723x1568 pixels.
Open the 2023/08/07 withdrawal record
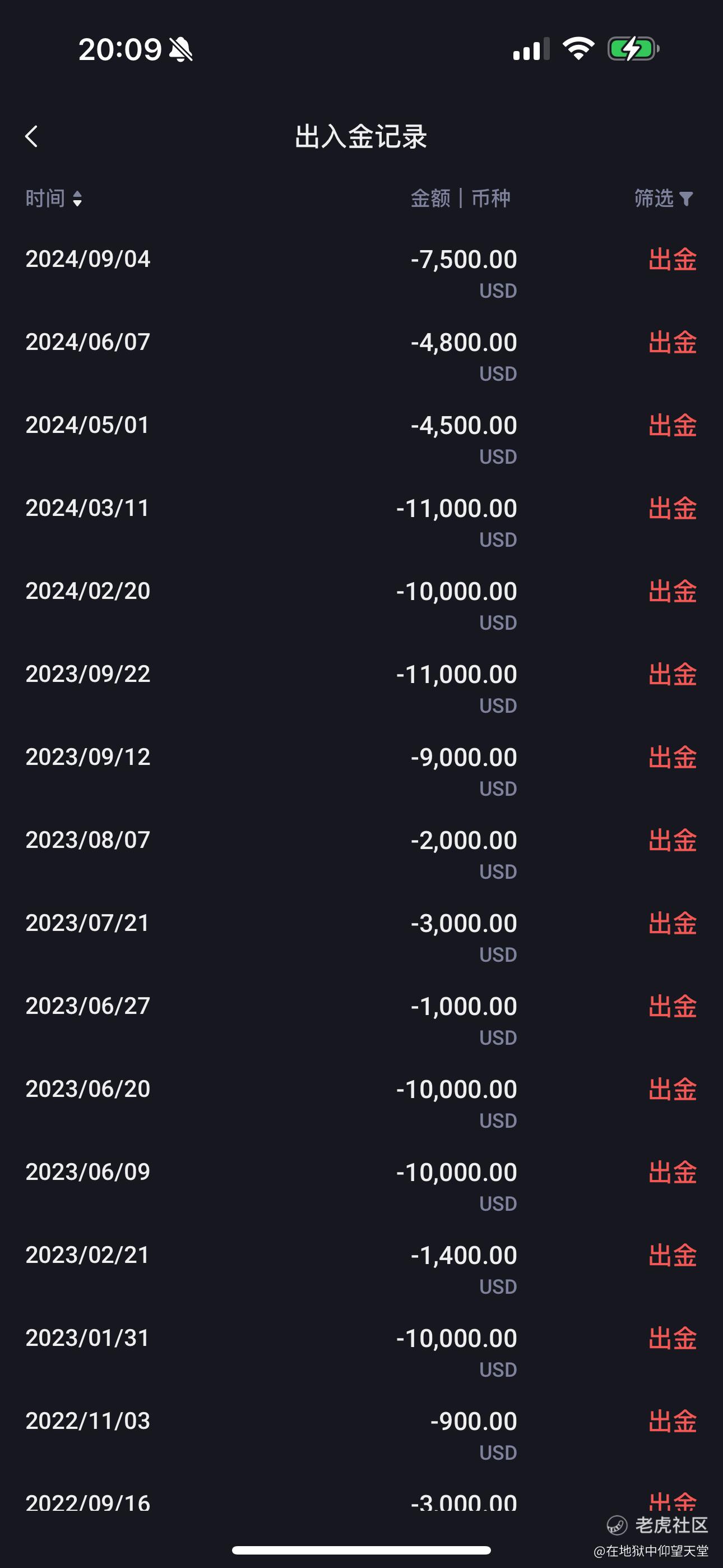click(361, 855)
